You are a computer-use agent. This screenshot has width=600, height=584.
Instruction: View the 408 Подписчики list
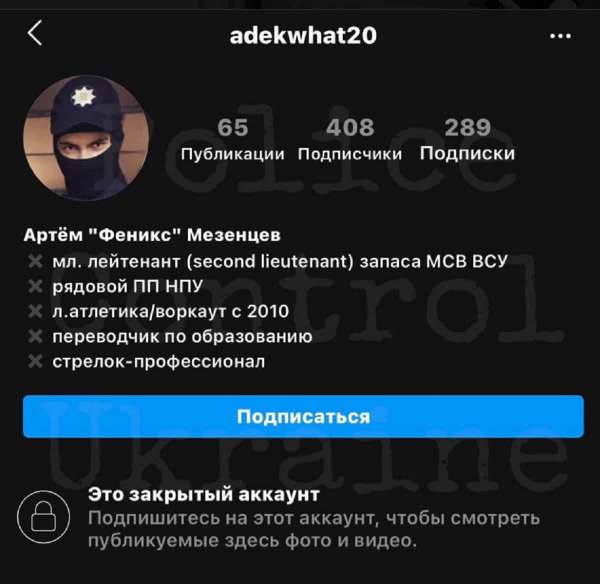click(x=350, y=140)
